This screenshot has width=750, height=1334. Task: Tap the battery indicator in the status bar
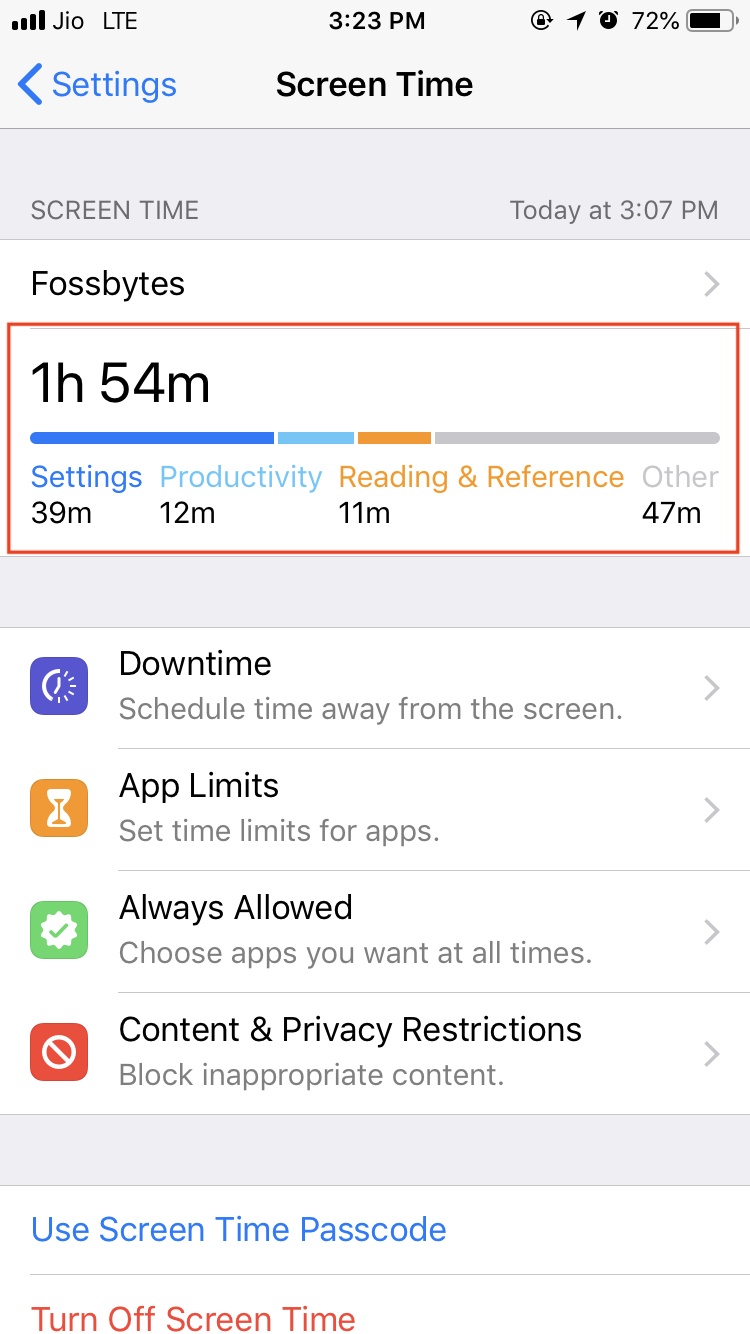click(x=710, y=20)
